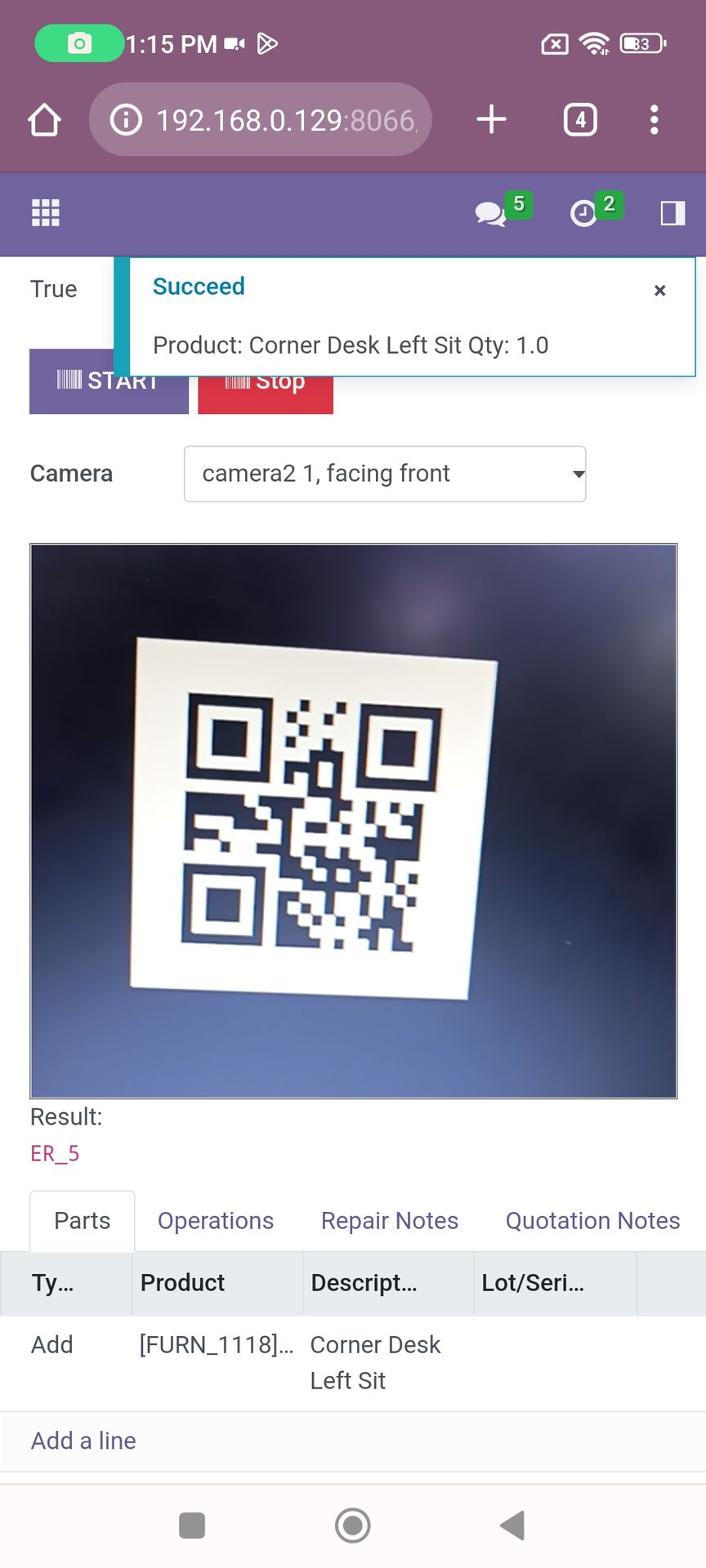The height and width of the screenshot is (1568, 706).
Task: Switch to the Quotation Notes tab
Action: pyautogui.click(x=592, y=1221)
